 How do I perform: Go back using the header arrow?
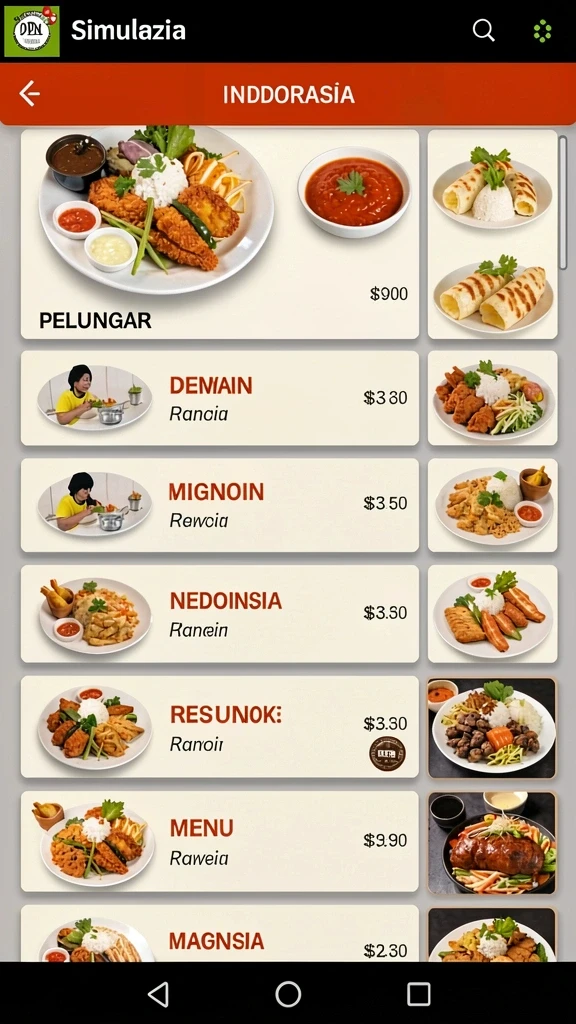[x=29, y=94]
